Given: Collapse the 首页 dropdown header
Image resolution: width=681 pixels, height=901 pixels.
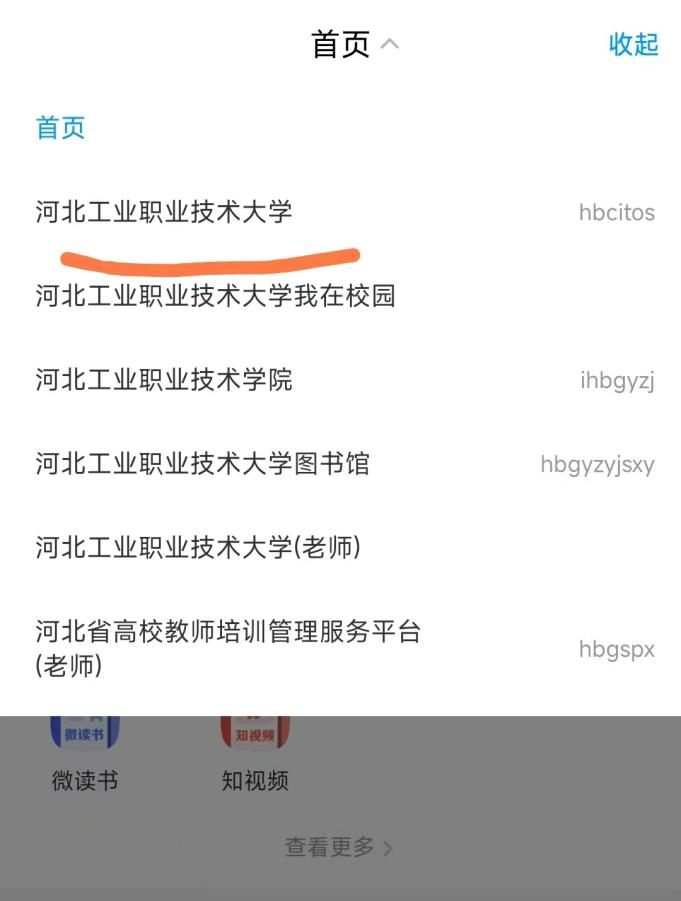Looking at the screenshot, I should (355, 45).
